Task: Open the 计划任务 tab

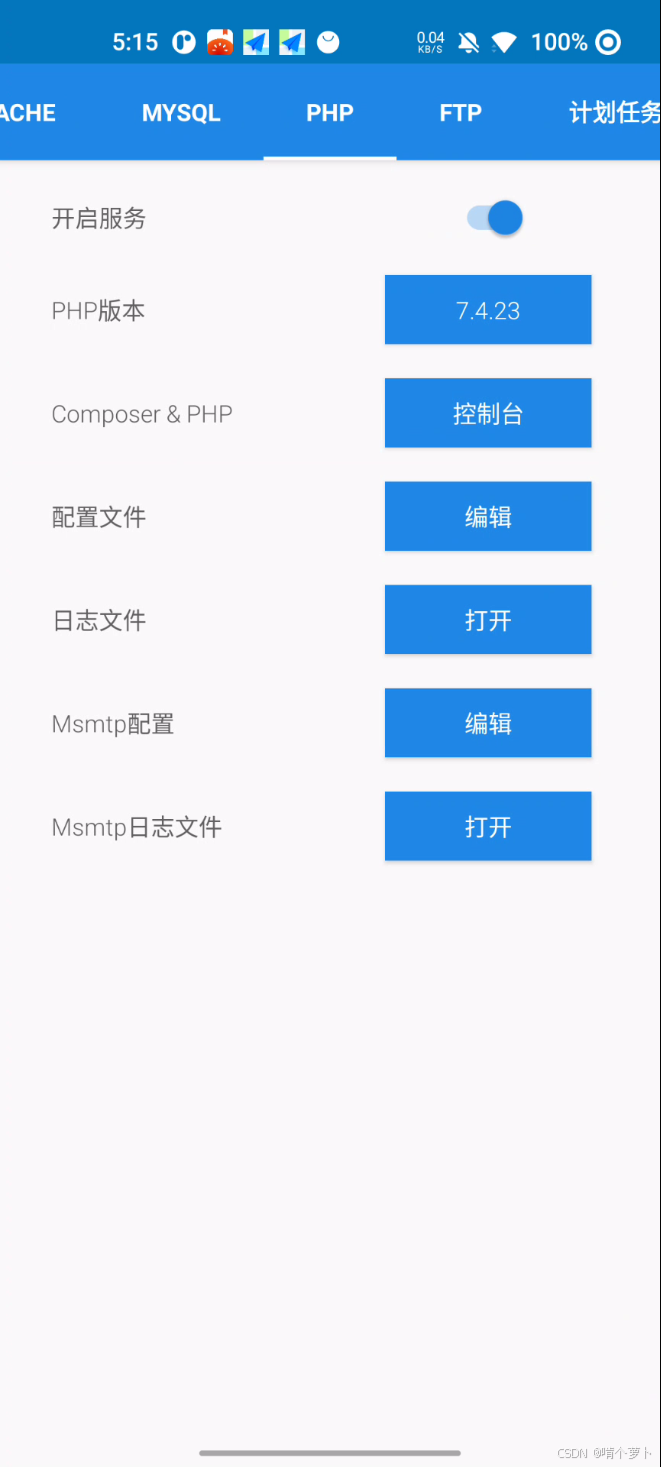Action: (614, 113)
